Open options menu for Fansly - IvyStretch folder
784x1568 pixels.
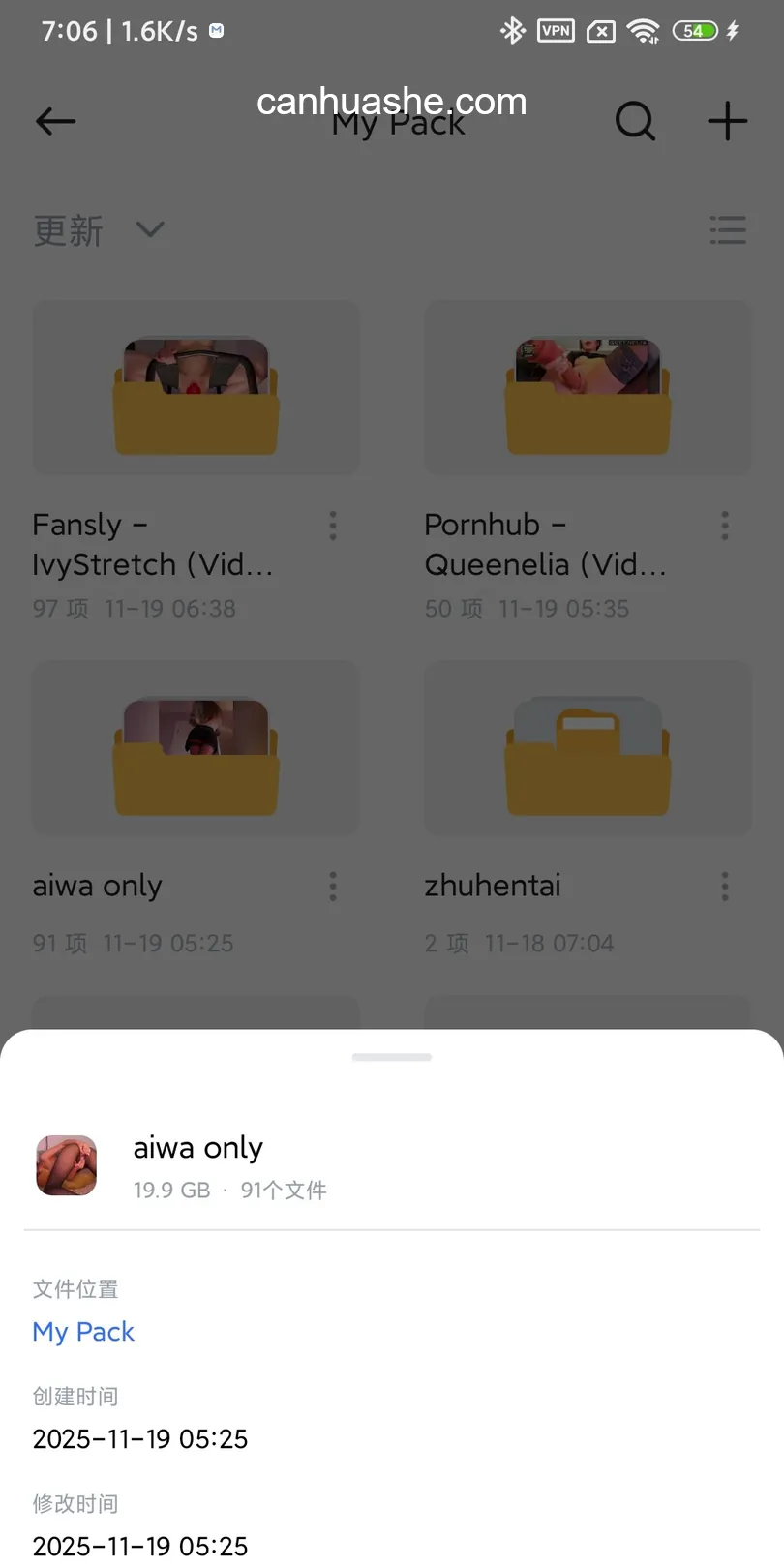coord(332,525)
